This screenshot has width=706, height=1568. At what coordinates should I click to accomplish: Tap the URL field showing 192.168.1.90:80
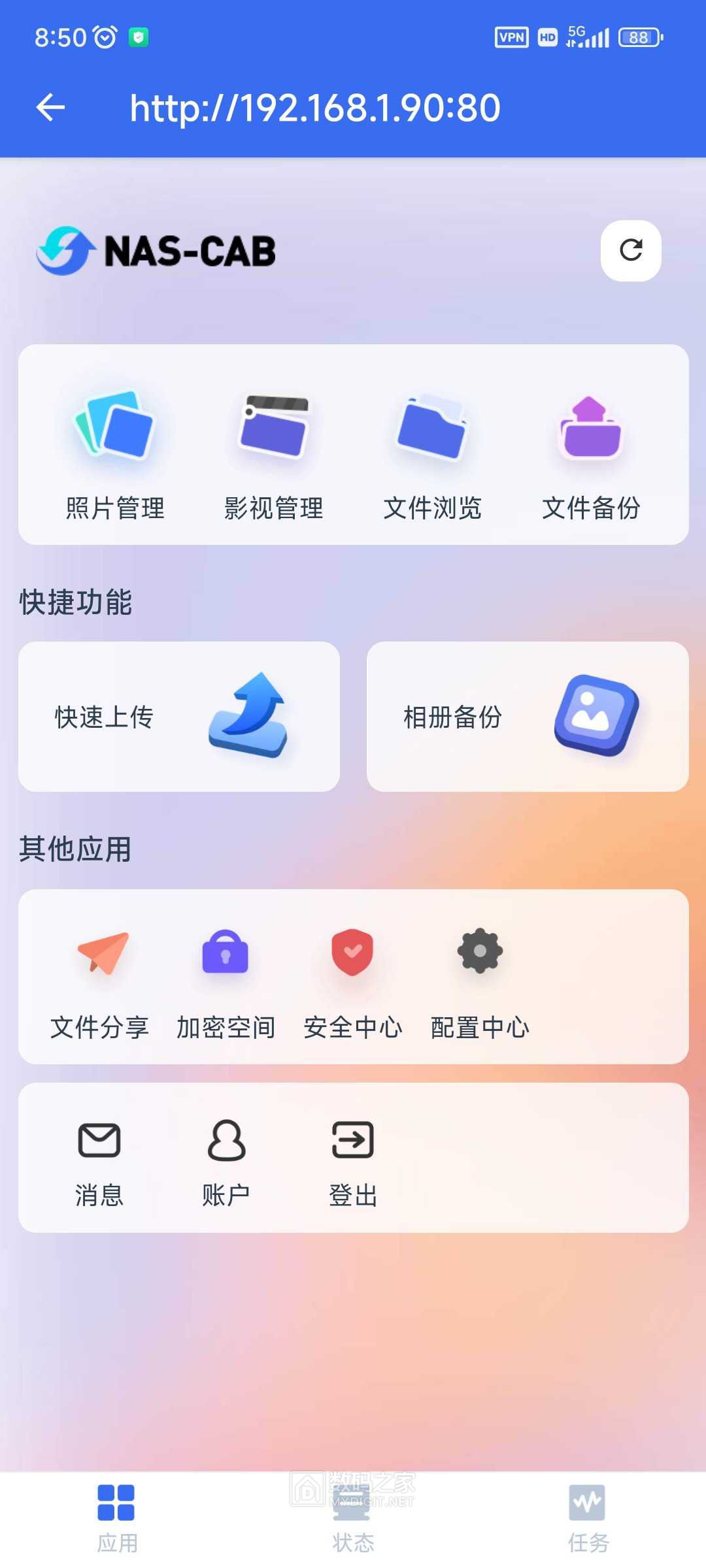click(x=314, y=108)
